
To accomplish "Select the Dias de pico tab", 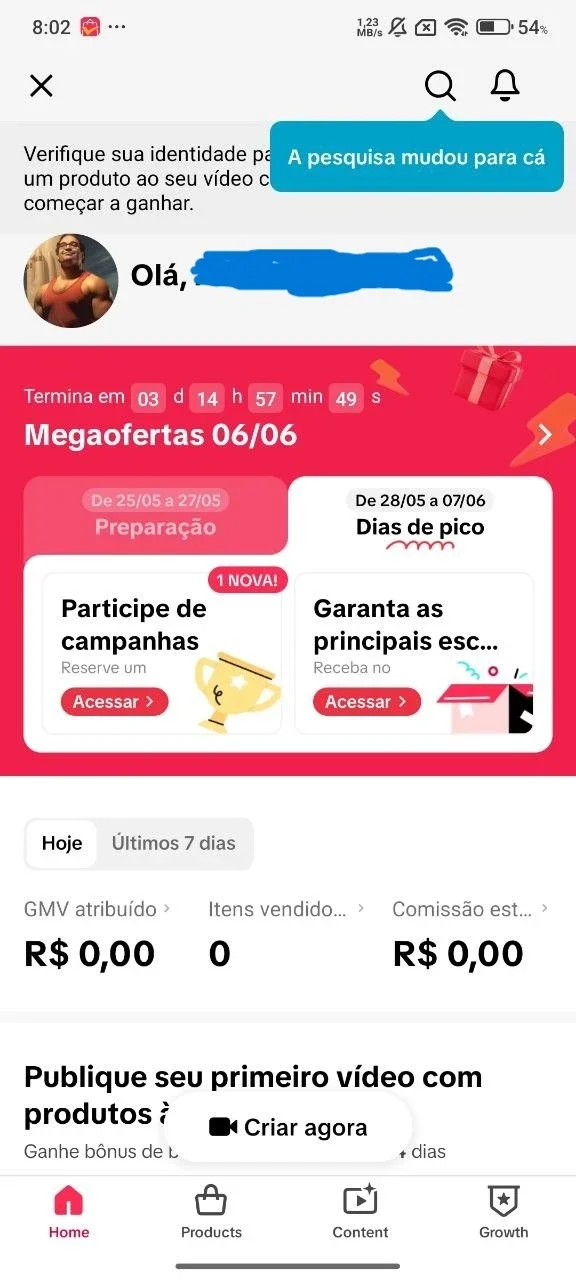I will click(x=420, y=514).
